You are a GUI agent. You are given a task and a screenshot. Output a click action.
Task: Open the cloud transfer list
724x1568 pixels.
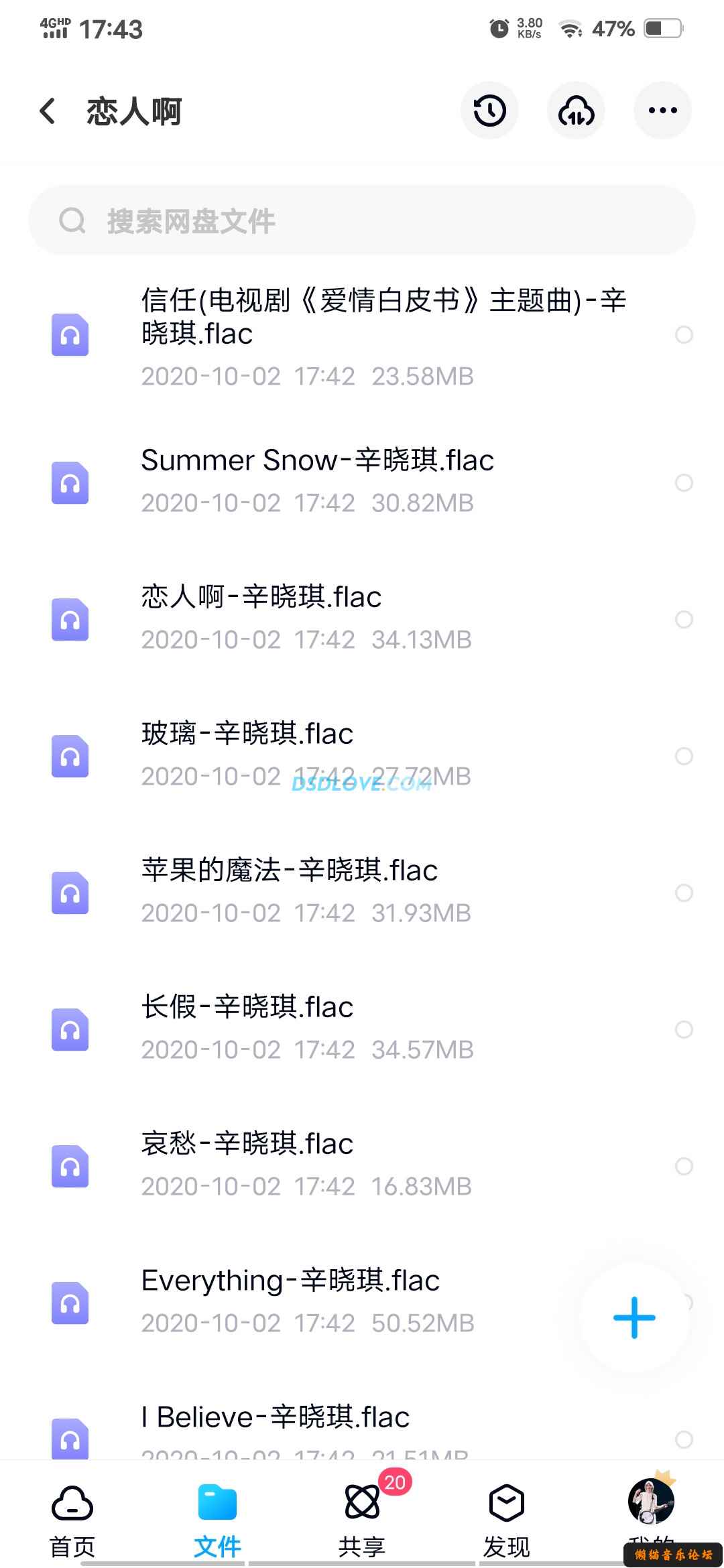pyautogui.click(x=576, y=111)
